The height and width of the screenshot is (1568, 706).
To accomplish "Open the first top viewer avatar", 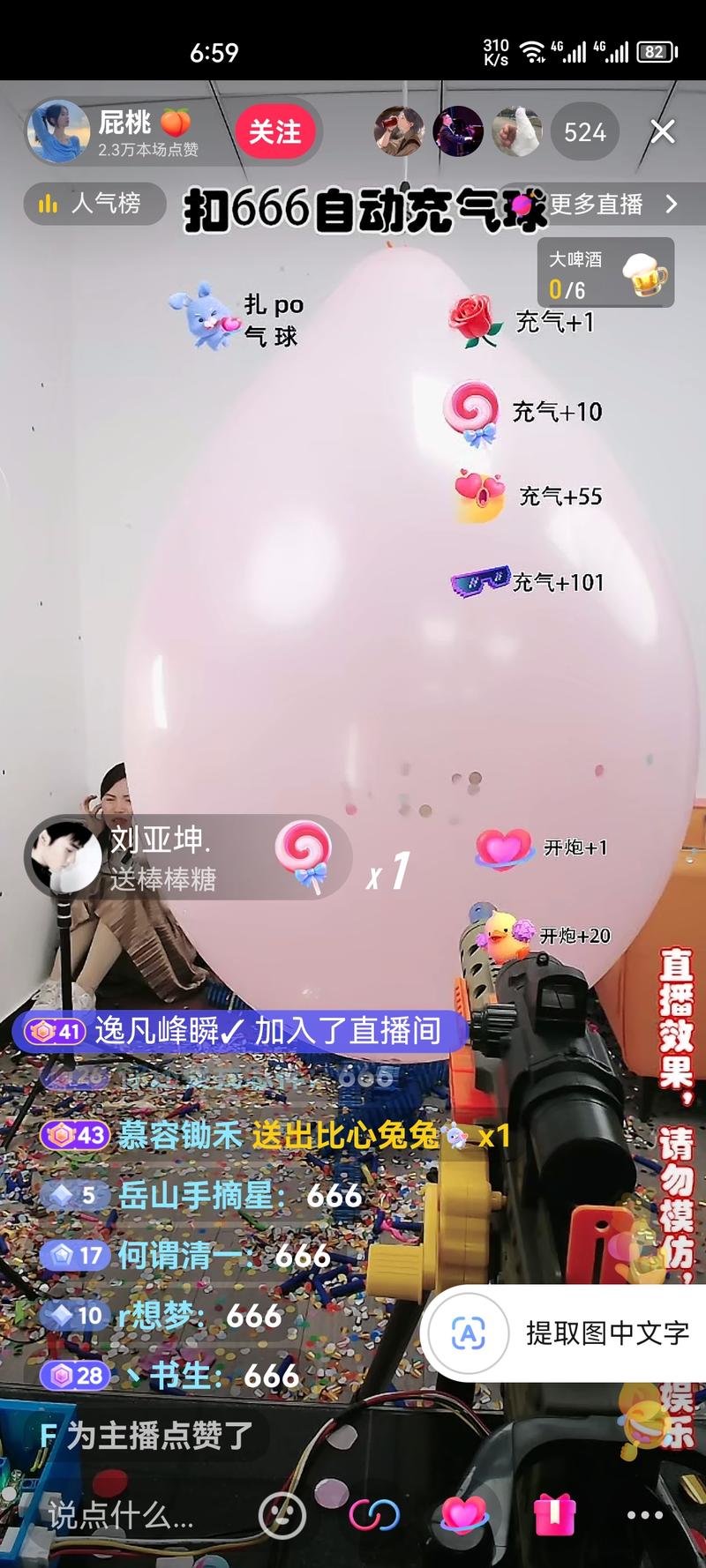I will (399, 132).
